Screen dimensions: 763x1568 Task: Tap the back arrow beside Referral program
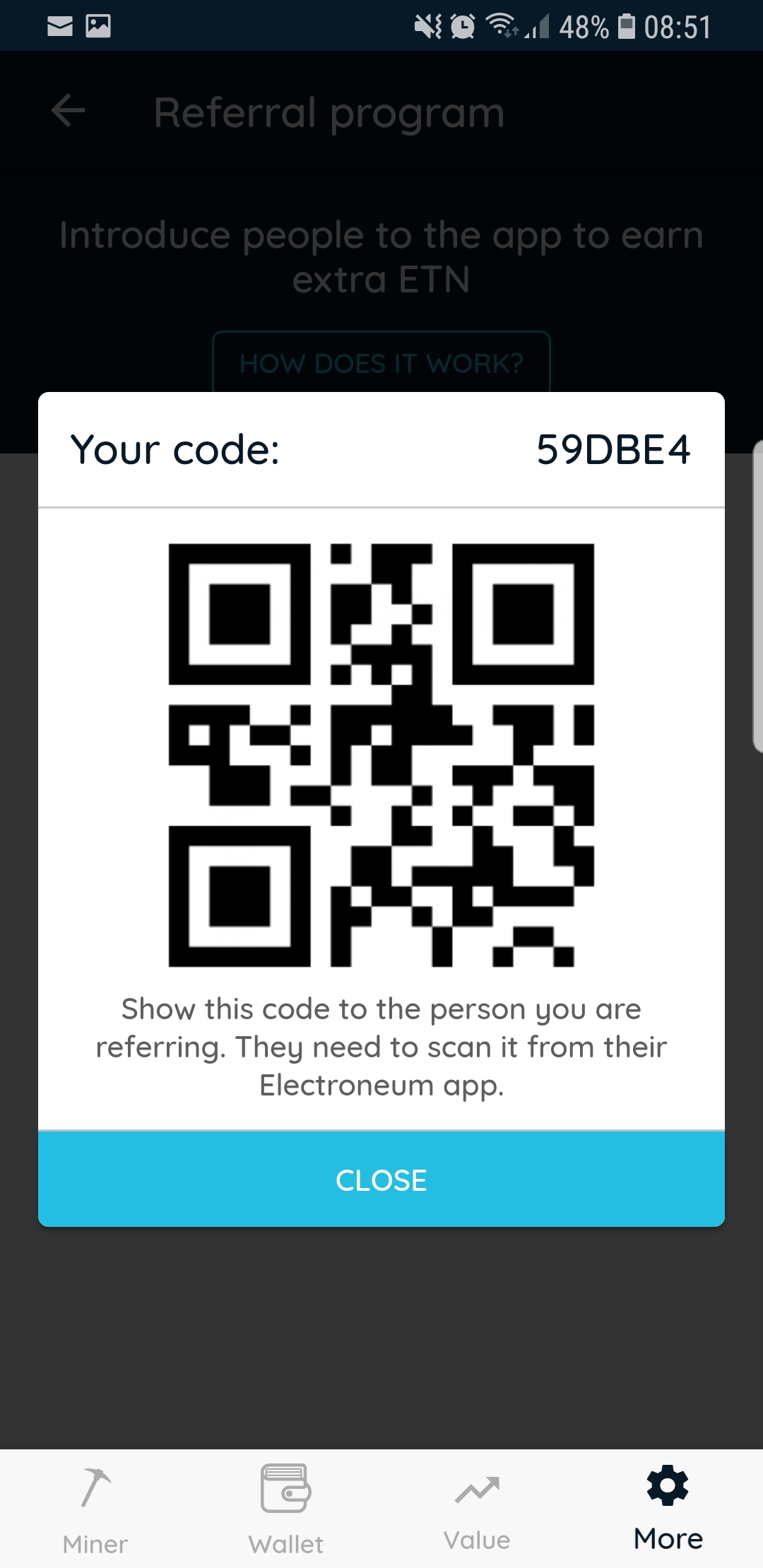[69, 112]
